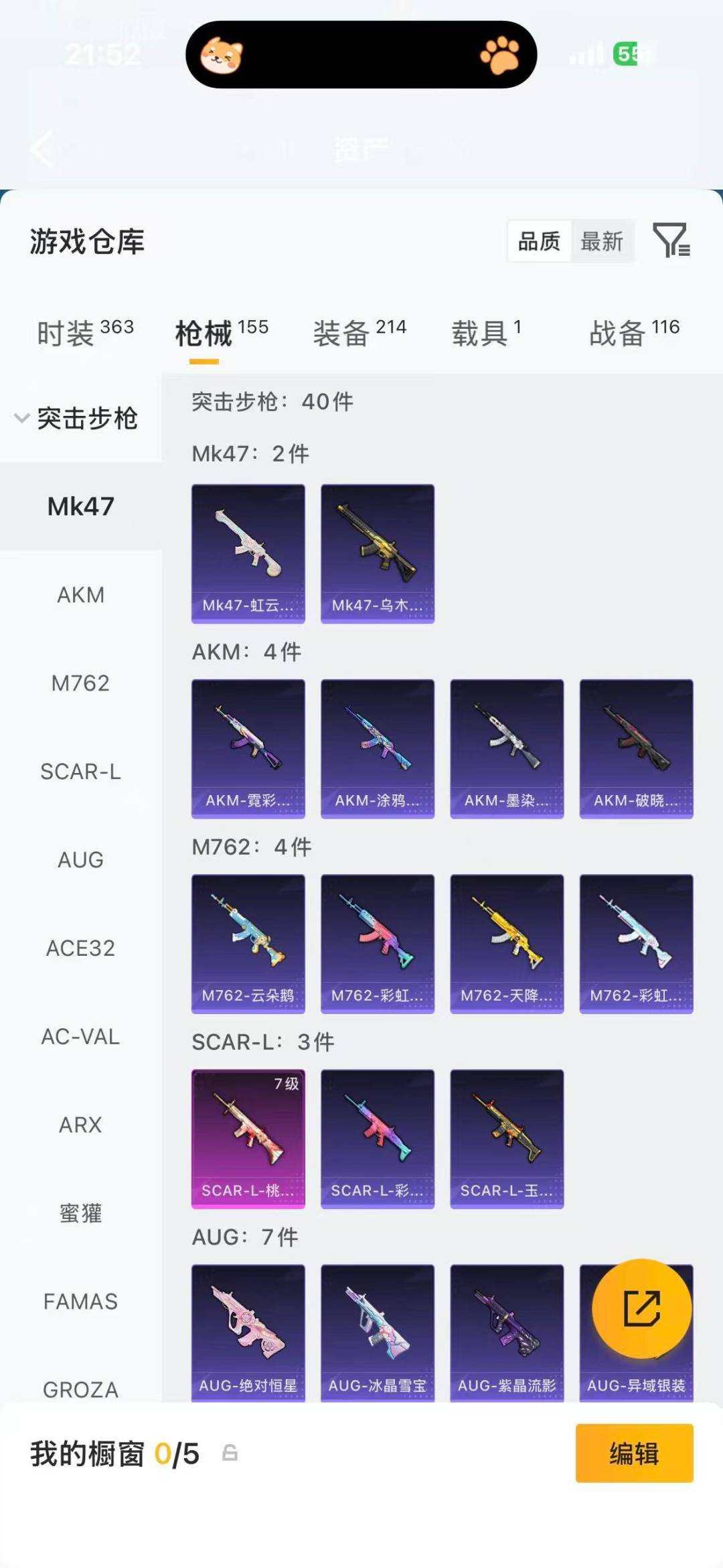Viewport: 723px width, 1568px height.
Task: Jump to FAMAS in the side list
Action: (x=80, y=1301)
